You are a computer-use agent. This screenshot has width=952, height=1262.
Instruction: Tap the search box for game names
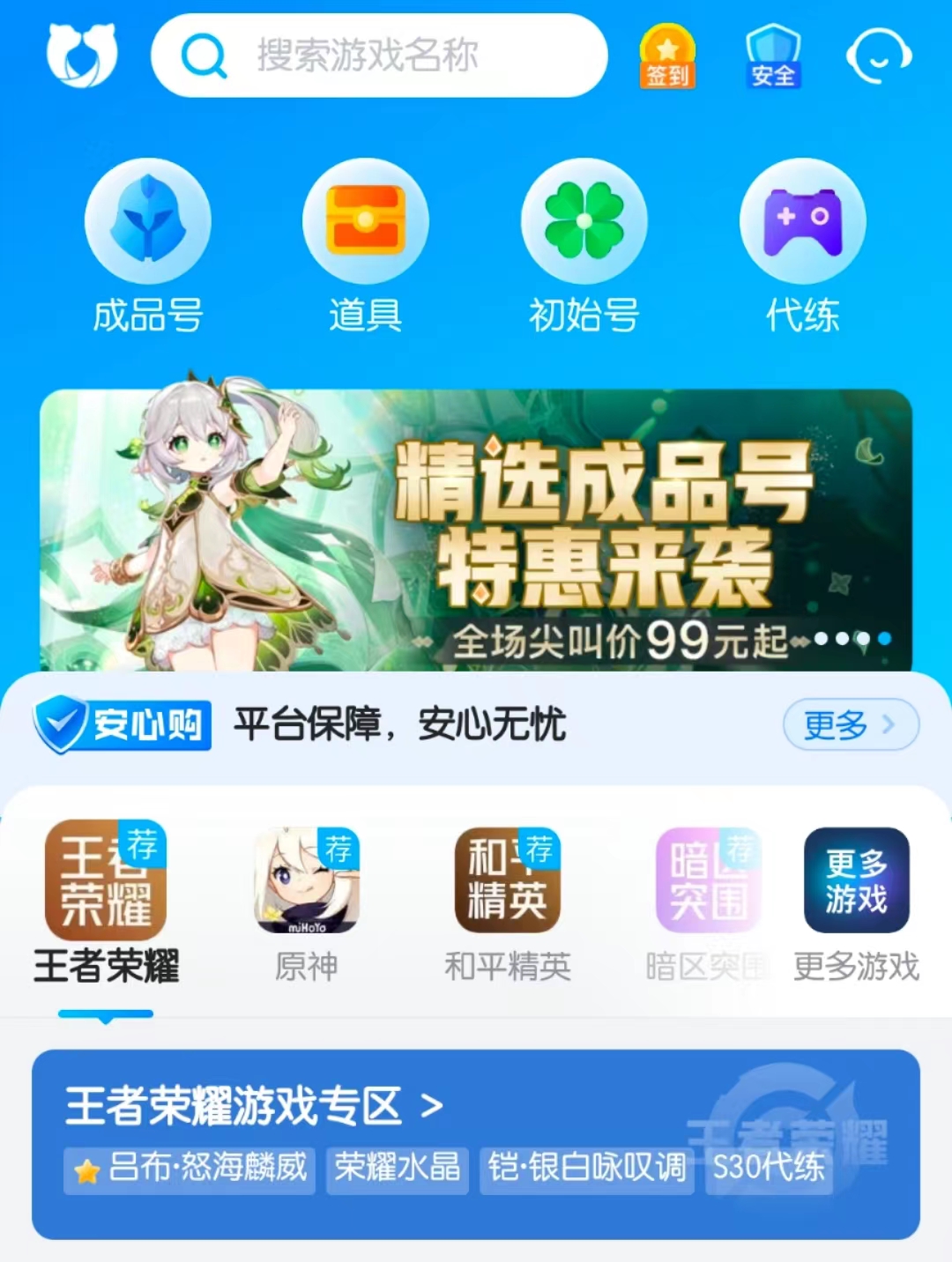(379, 56)
